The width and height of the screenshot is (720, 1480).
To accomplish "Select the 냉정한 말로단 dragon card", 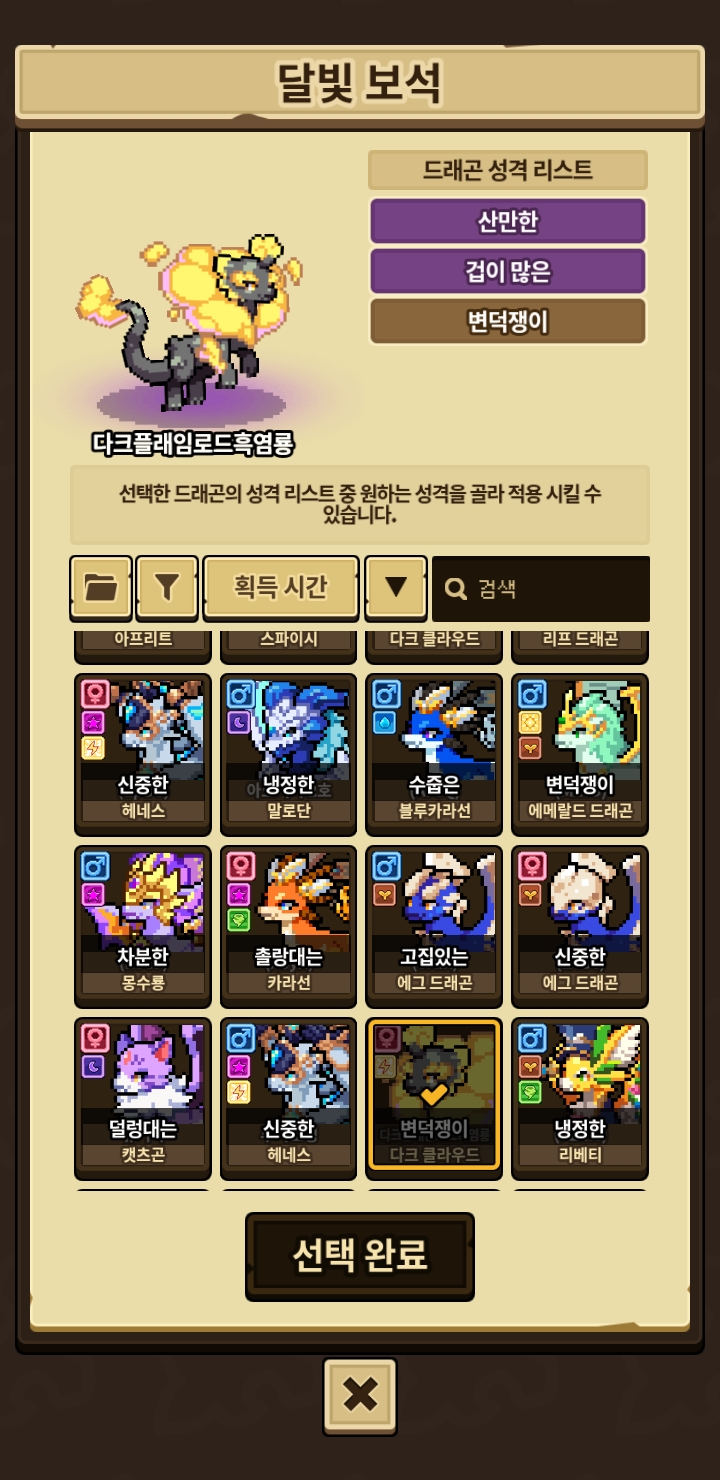I will click(288, 754).
